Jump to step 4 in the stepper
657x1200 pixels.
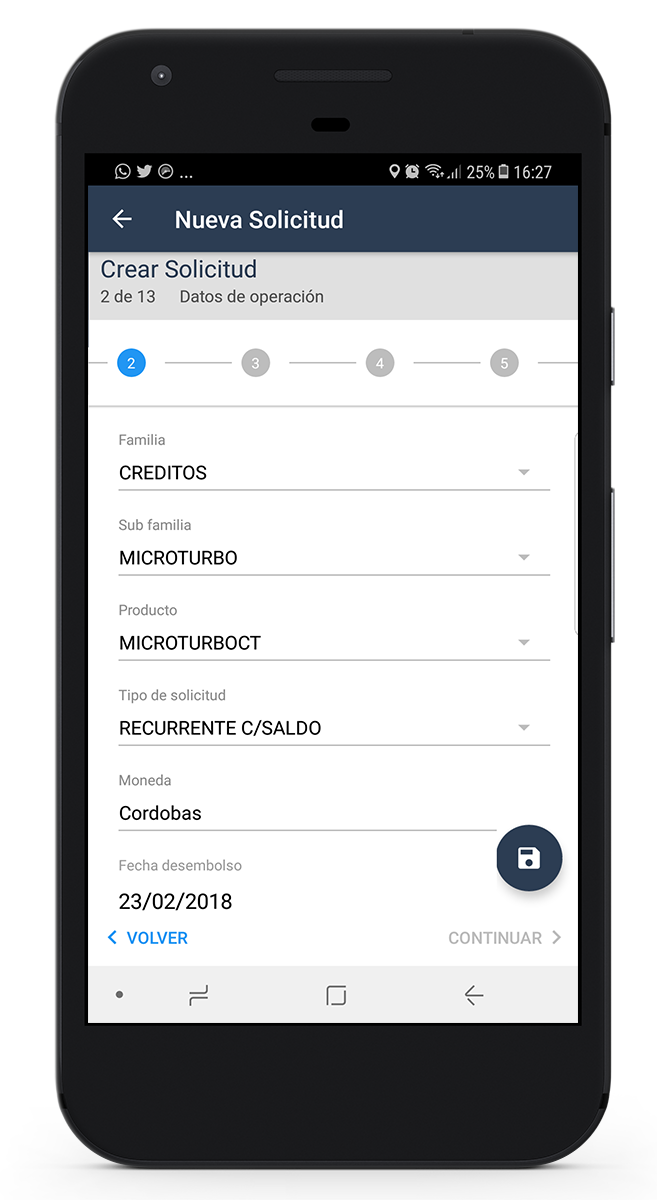pyautogui.click(x=379, y=363)
